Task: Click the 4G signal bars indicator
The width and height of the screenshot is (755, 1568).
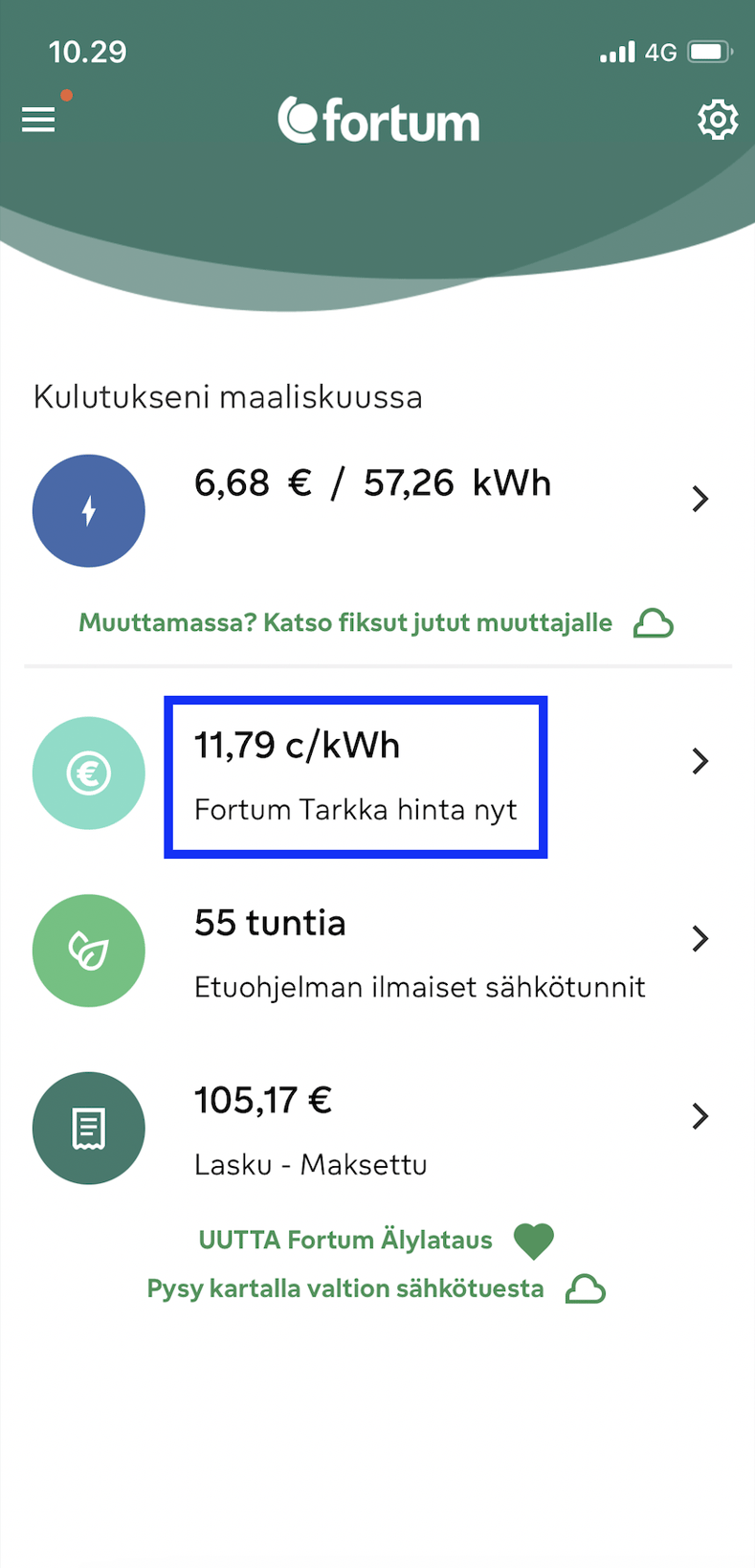Action: tap(617, 52)
